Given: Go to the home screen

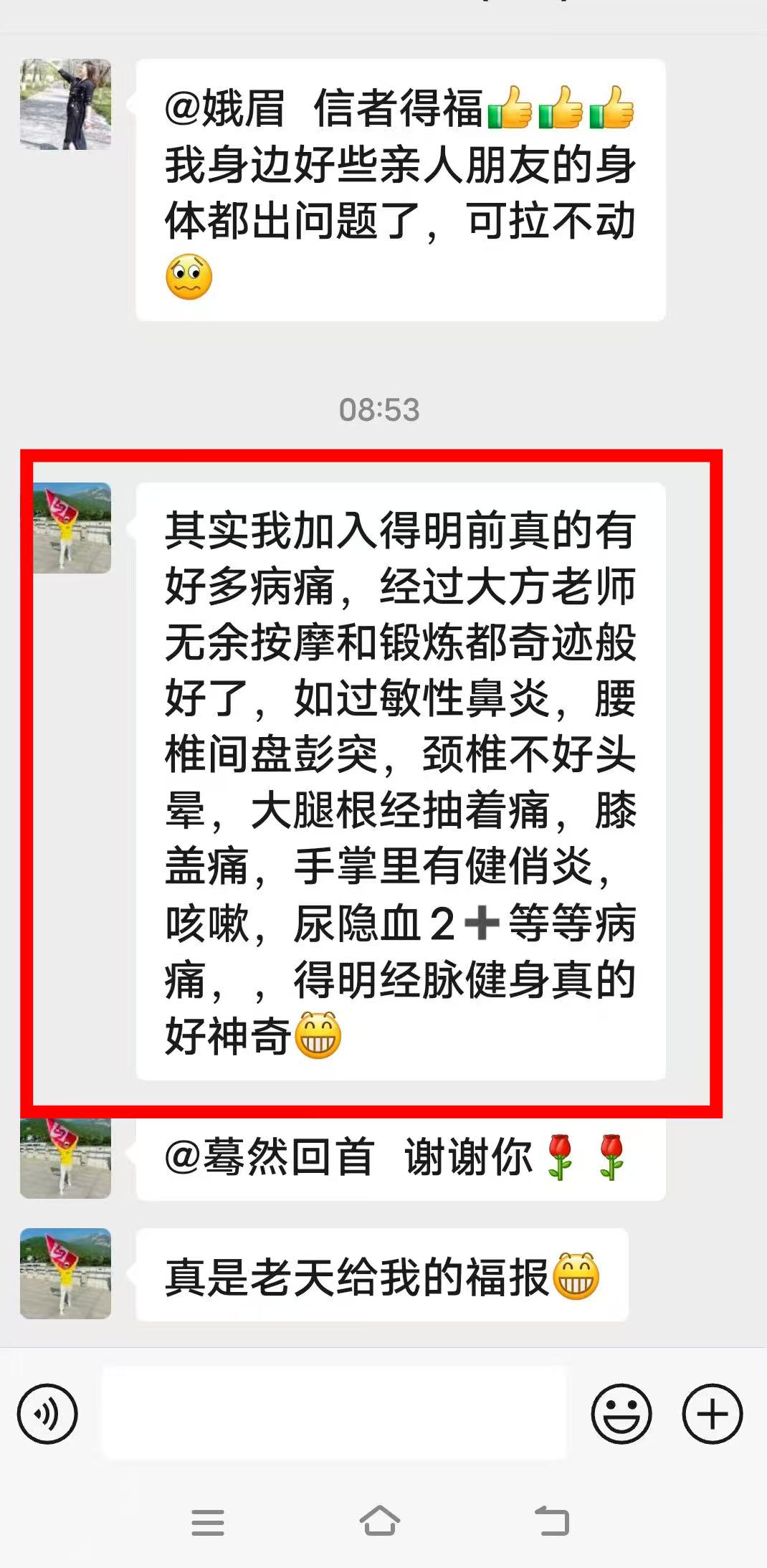Looking at the screenshot, I should point(379,1521).
